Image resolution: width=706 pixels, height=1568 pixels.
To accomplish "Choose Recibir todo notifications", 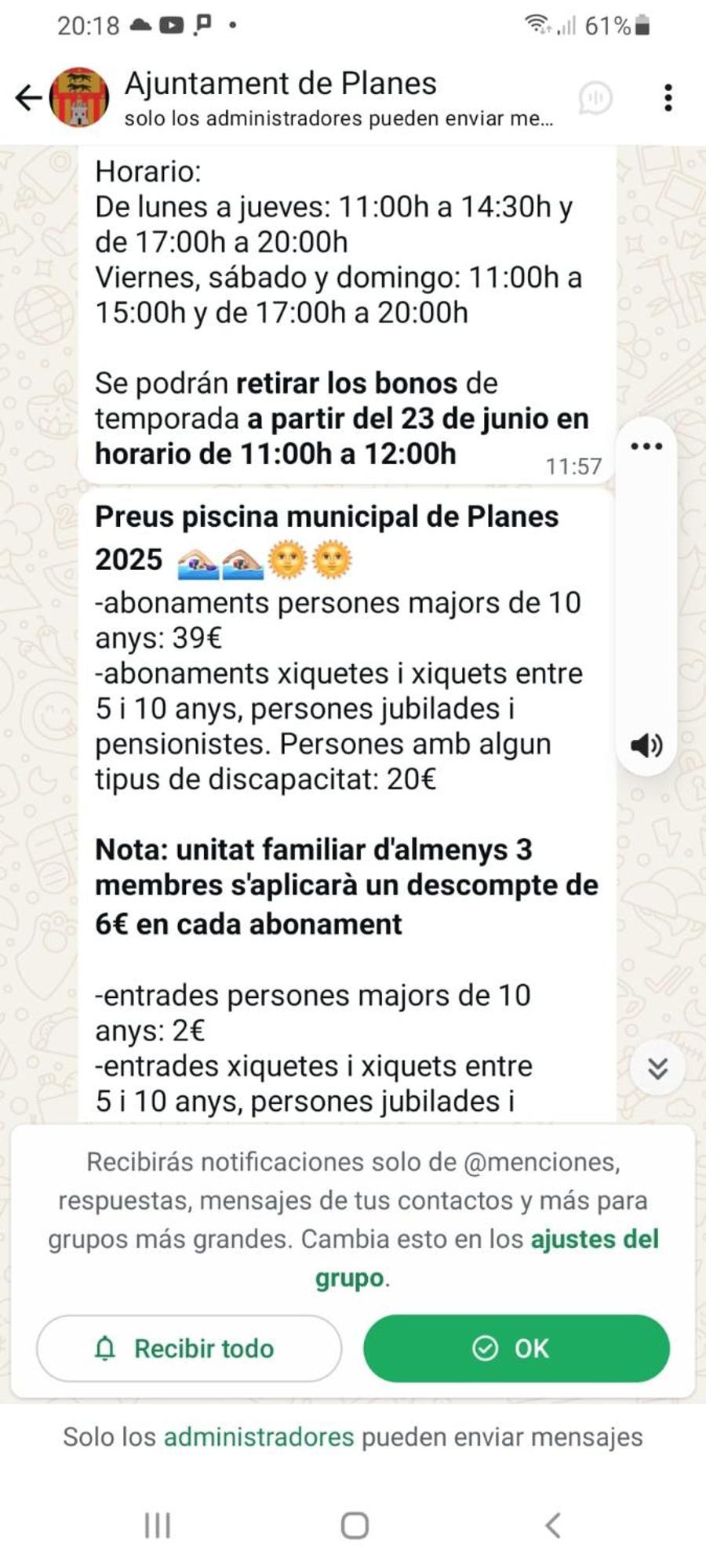I will coord(189,1348).
